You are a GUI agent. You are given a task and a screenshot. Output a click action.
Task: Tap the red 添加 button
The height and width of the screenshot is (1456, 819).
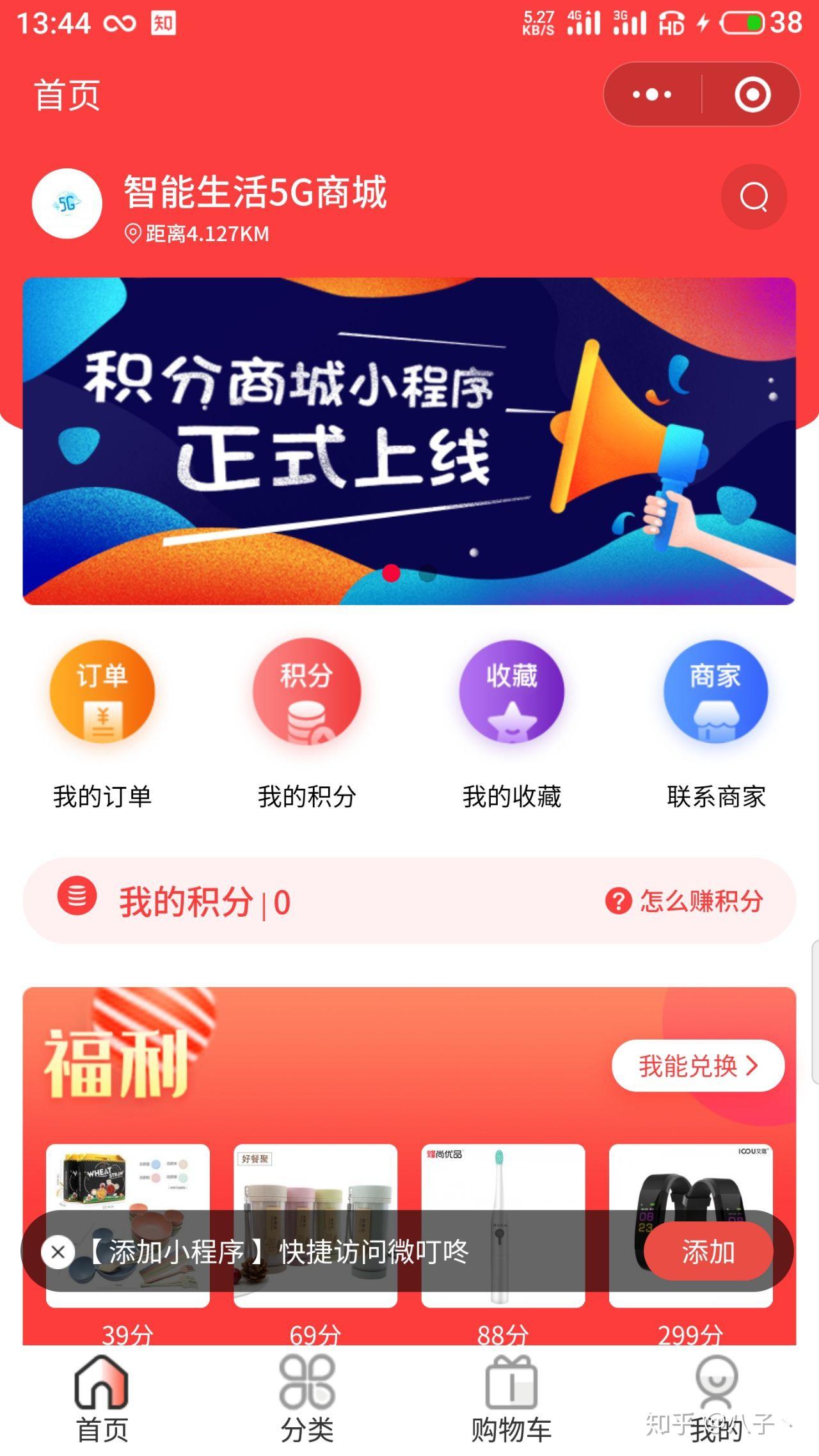pyautogui.click(x=708, y=1252)
